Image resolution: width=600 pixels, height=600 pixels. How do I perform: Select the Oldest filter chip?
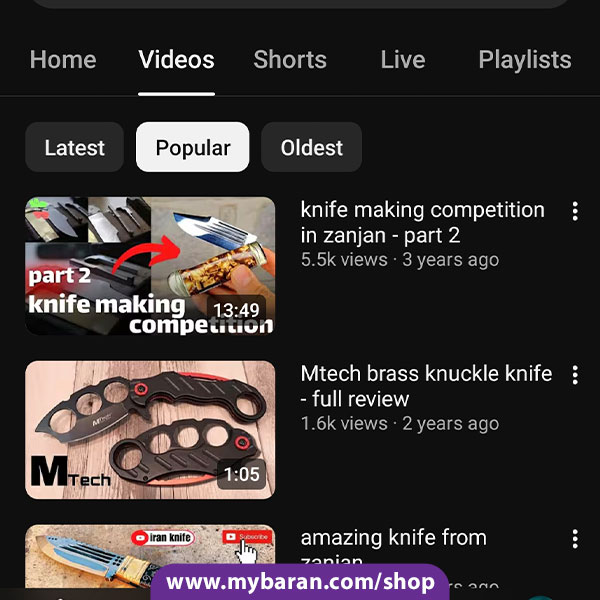[311, 148]
